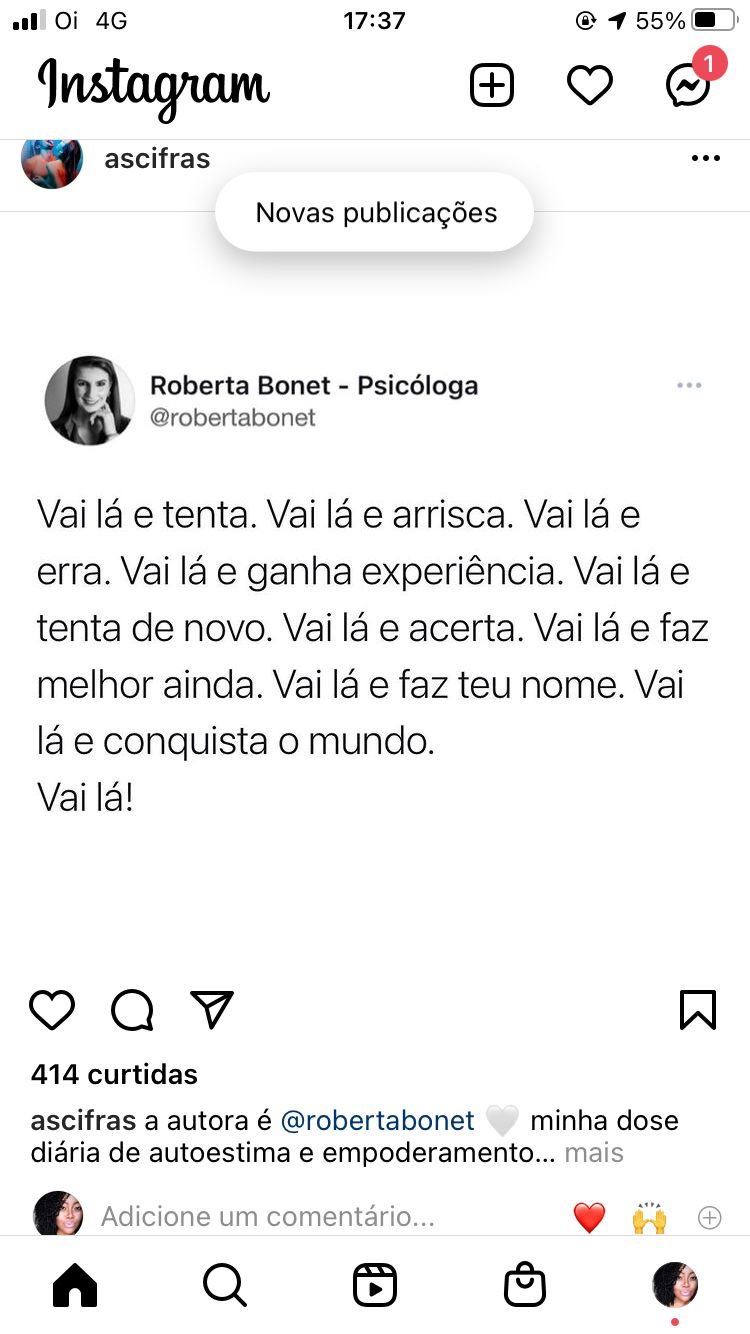Send red heart quick reaction
Screen dimensions: 750x1334
click(x=590, y=1217)
